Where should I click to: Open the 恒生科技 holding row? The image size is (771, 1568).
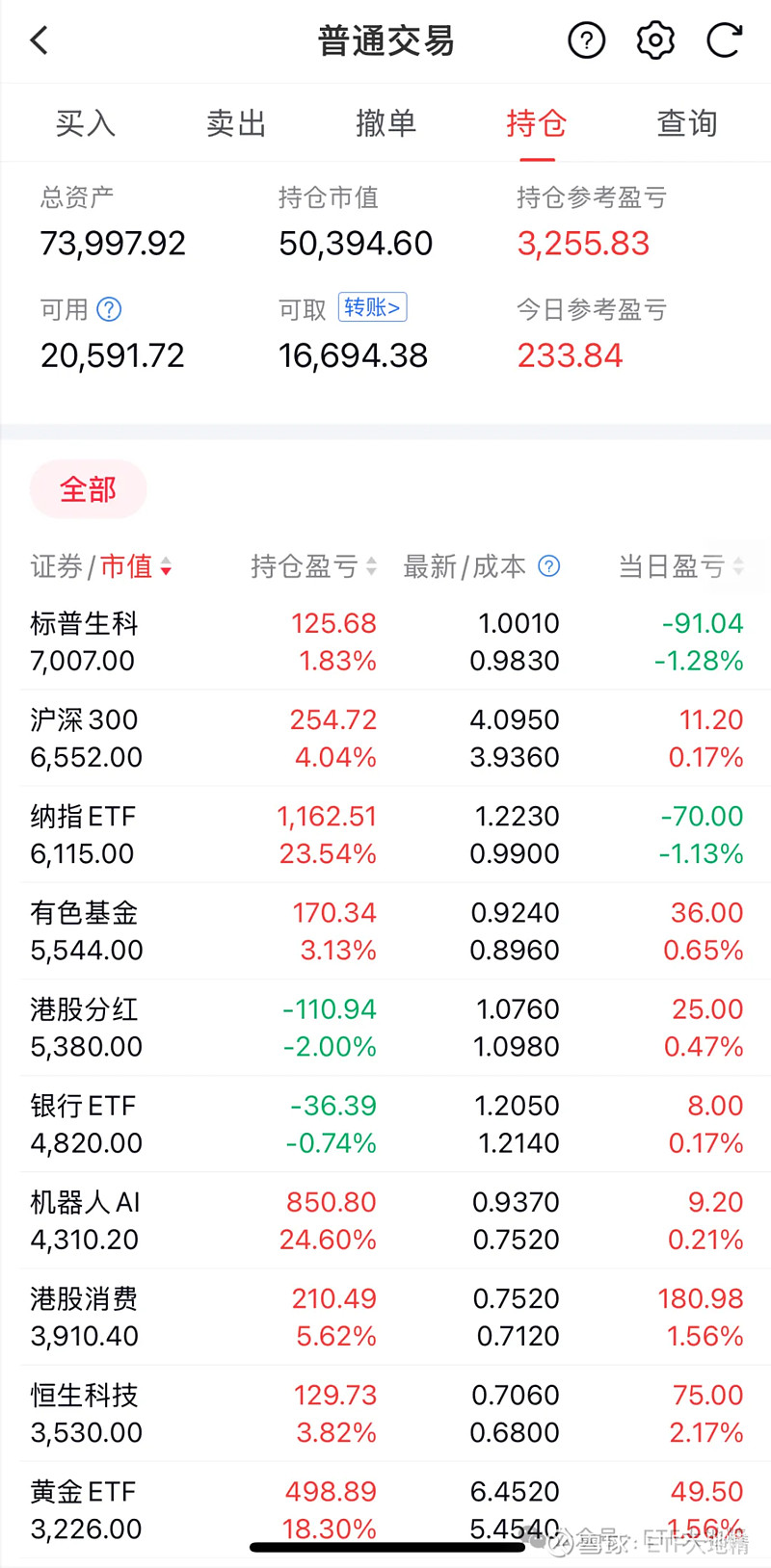[385, 1413]
